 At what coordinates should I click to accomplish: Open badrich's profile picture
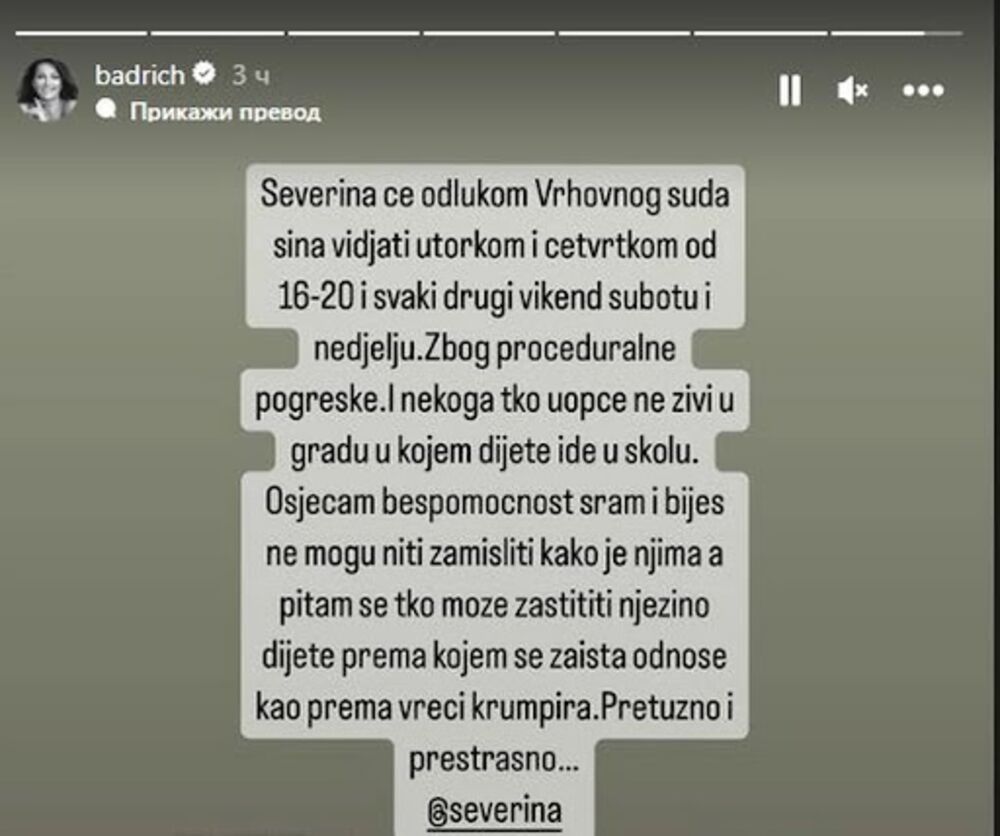pyautogui.click(x=47, y=90)
